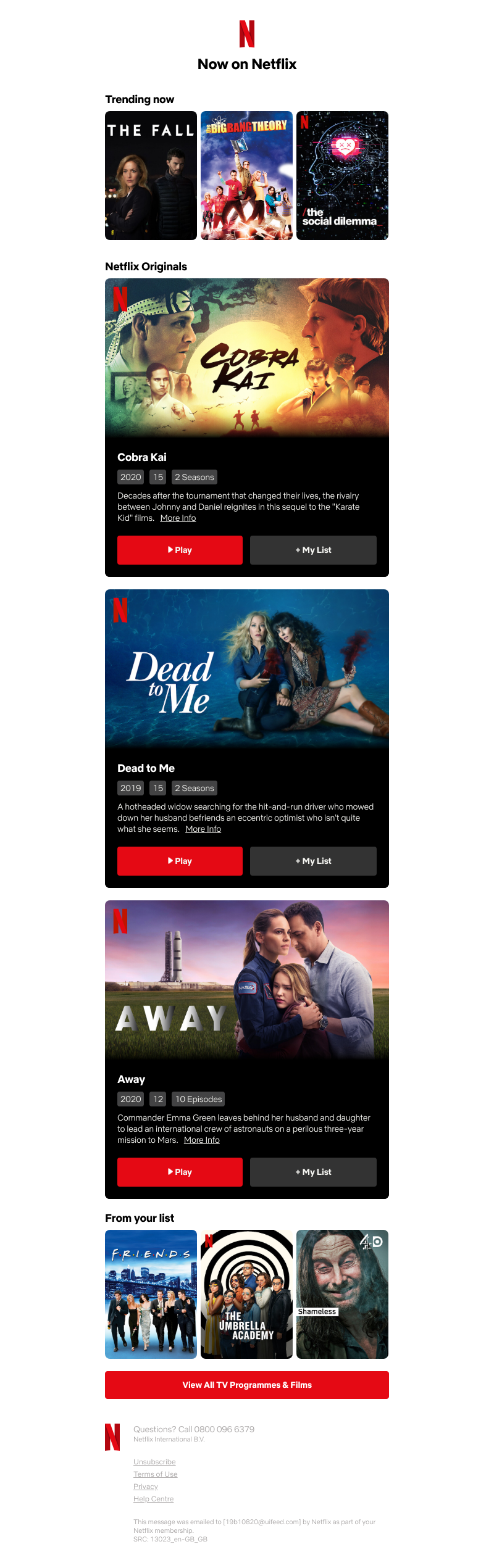Add Dead to Me to My List
The image size is (494, 1568).
point(313,861)
